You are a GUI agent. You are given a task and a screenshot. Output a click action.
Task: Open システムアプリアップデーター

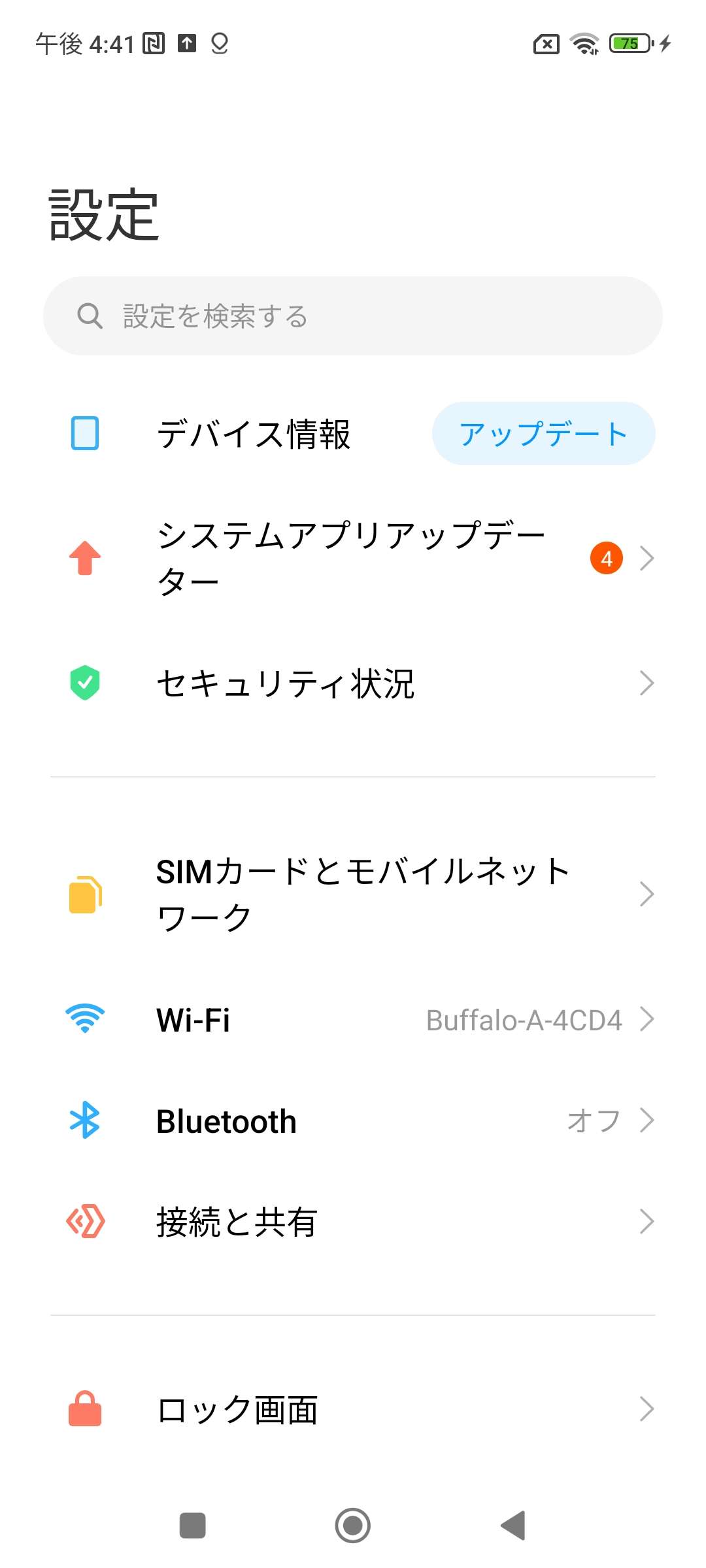pyautogui.click(x=353, y=558)
